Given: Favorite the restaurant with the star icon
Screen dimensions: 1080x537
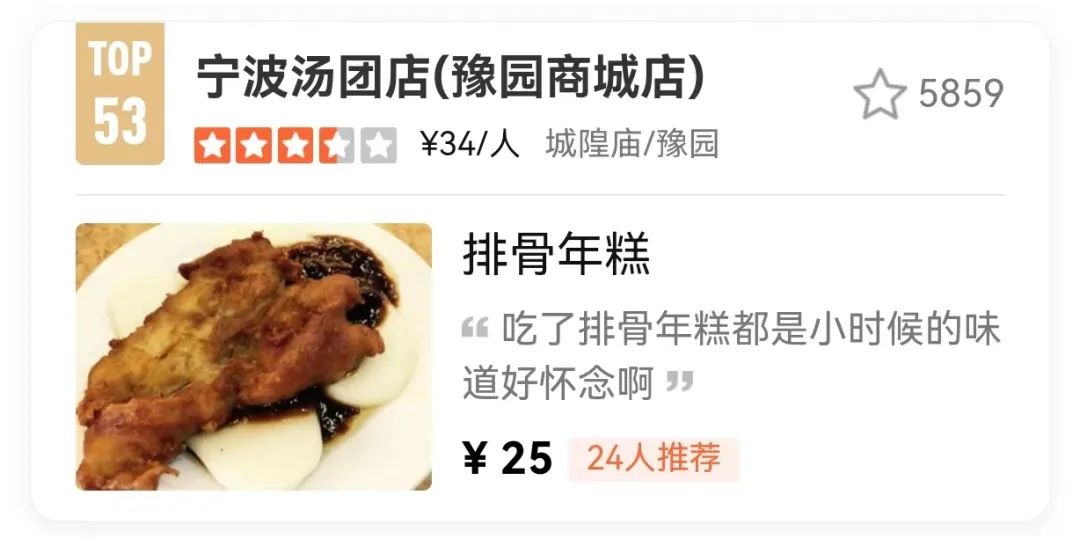Looking at the screenshot, I should 879,95.
